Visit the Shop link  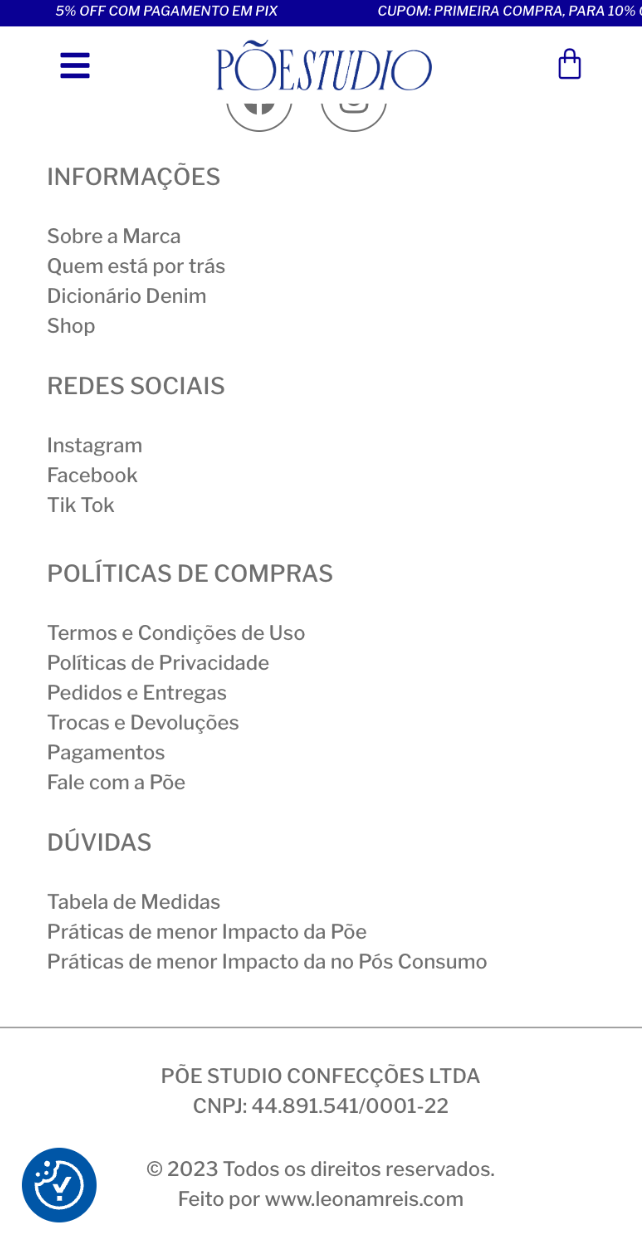[x=71, y=326]
